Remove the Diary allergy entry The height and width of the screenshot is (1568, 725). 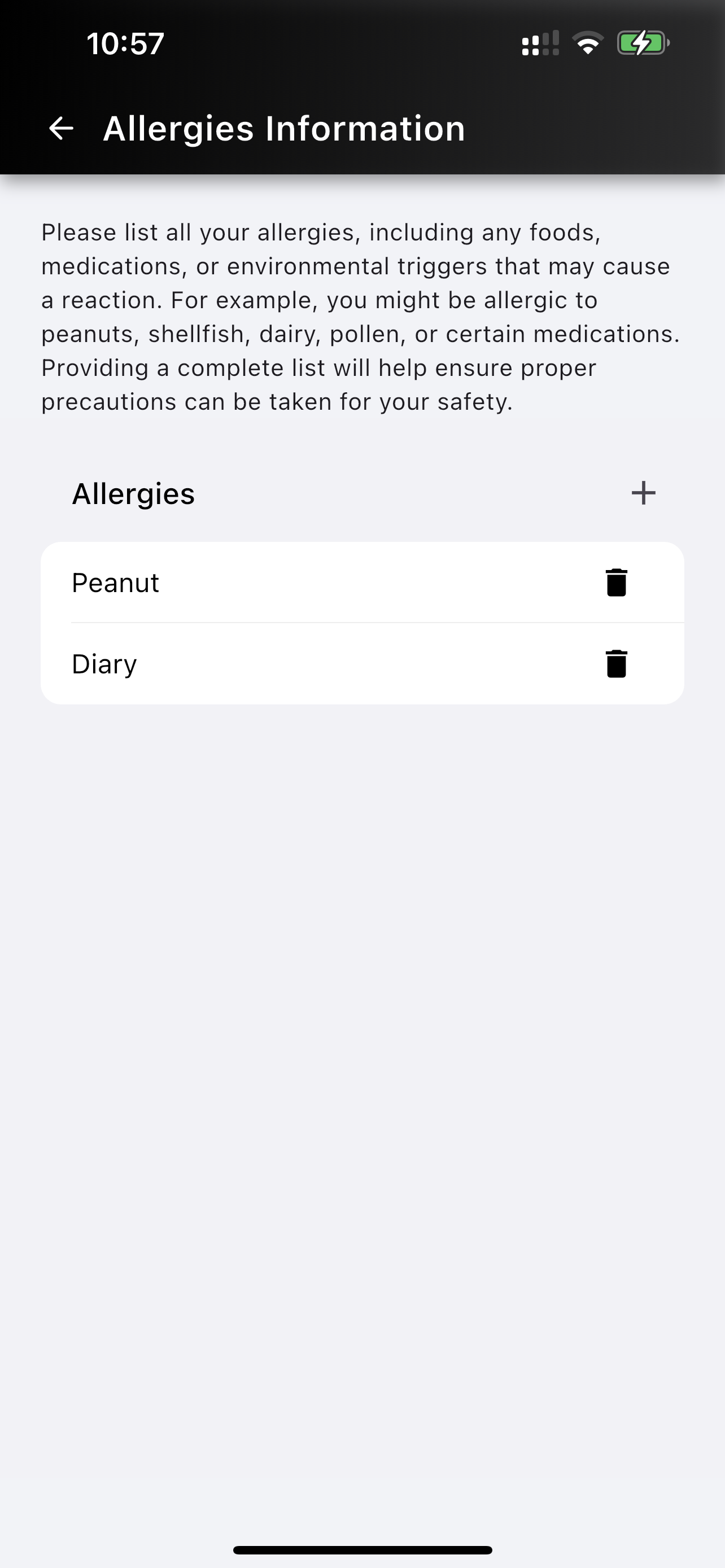[616, 663]
